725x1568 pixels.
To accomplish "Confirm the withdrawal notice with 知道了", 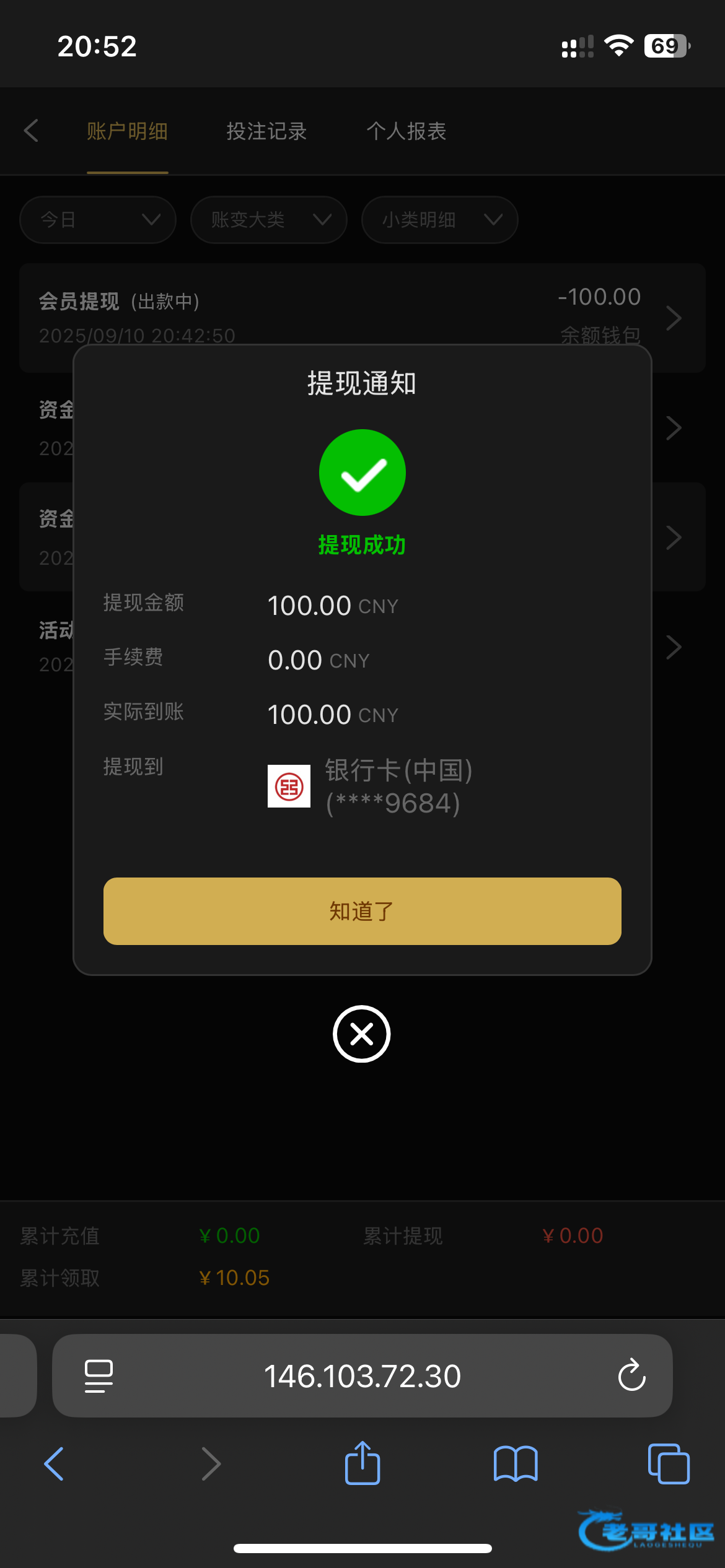I will 362,911.
